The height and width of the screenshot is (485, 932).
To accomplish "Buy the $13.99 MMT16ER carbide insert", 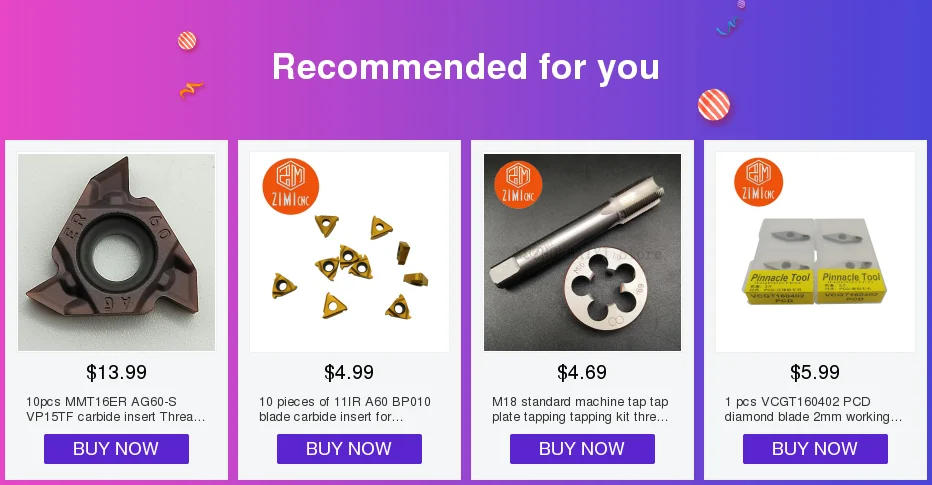I will [116, 449].
